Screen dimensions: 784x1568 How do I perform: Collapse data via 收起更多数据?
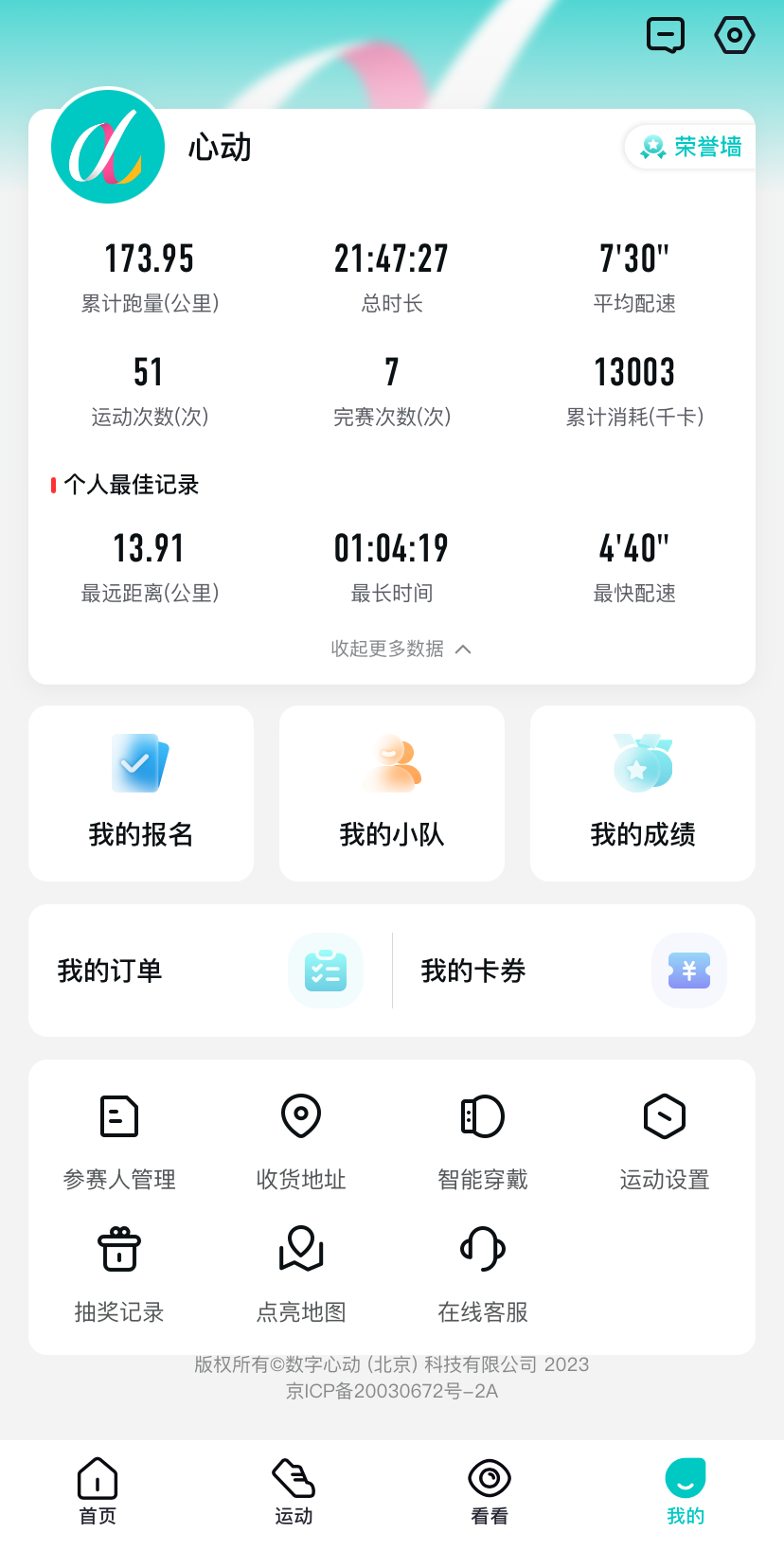[x=400, y=649]
